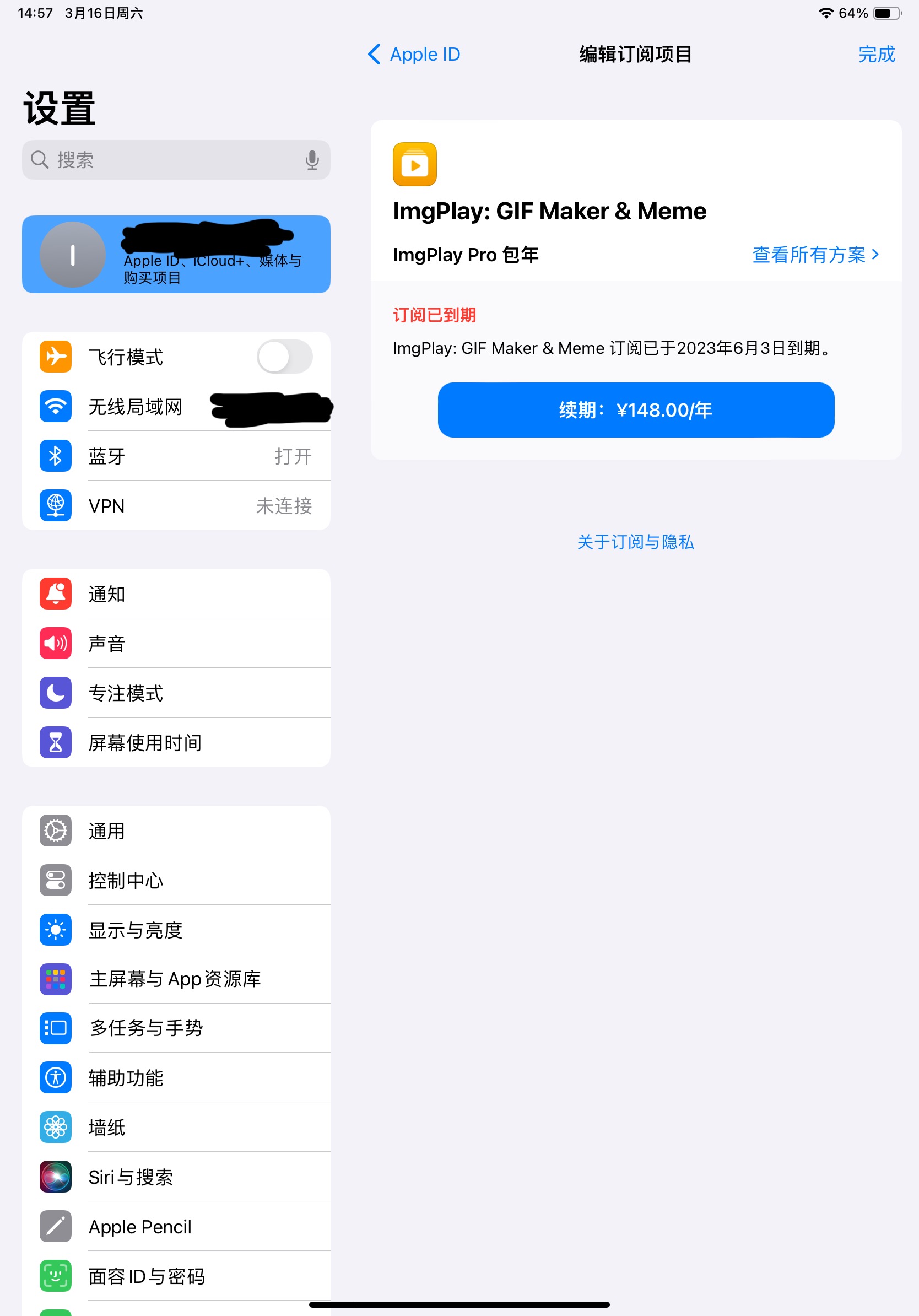Tap 完成 to finish editing subscription

[x=875, y=55]
